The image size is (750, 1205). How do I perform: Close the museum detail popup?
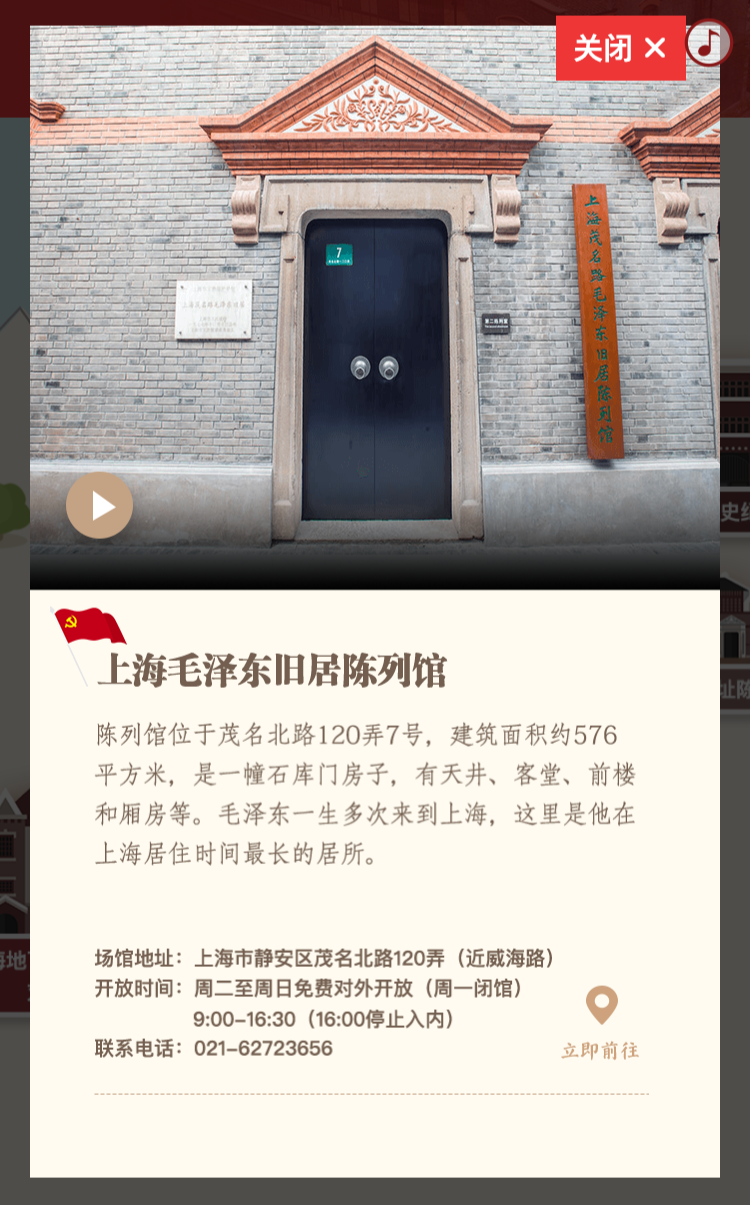620,48
